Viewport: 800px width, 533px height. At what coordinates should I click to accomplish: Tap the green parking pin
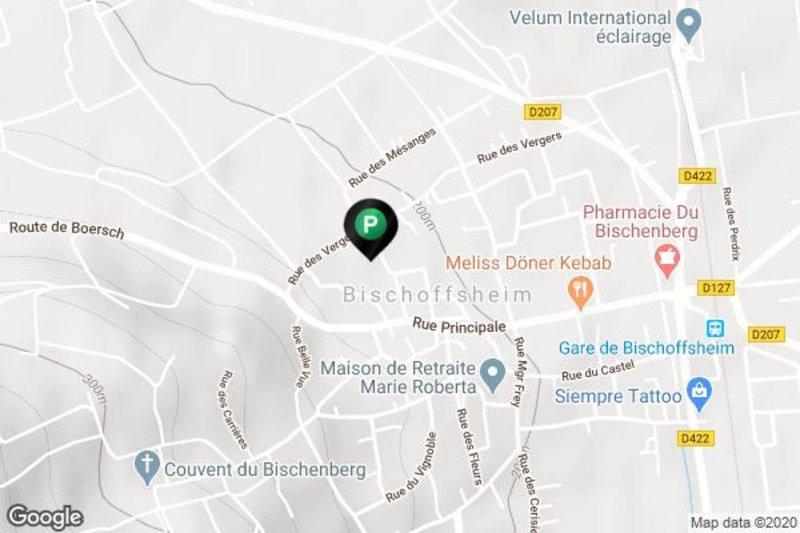pos(371,224)
